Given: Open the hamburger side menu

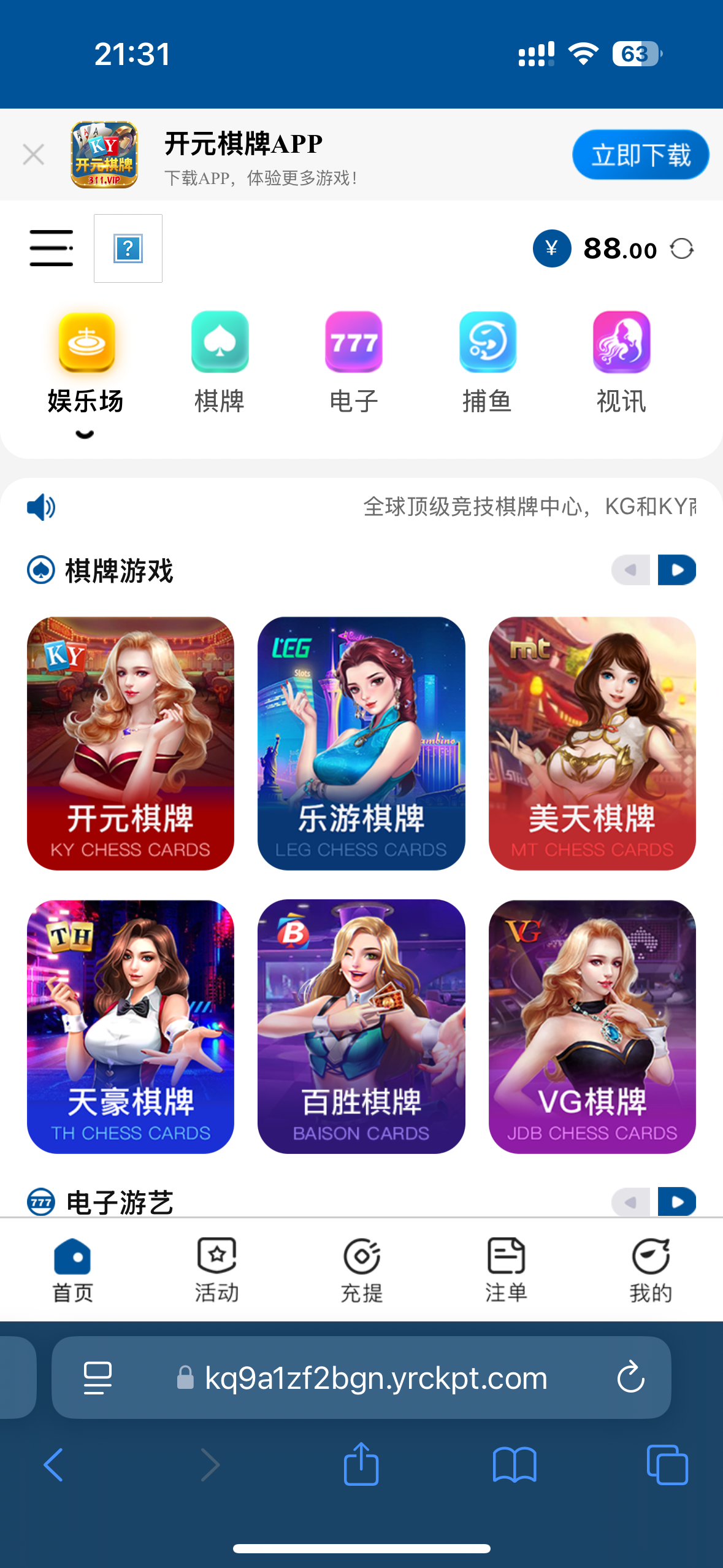Looking at the screenshot, I should 52,248.
